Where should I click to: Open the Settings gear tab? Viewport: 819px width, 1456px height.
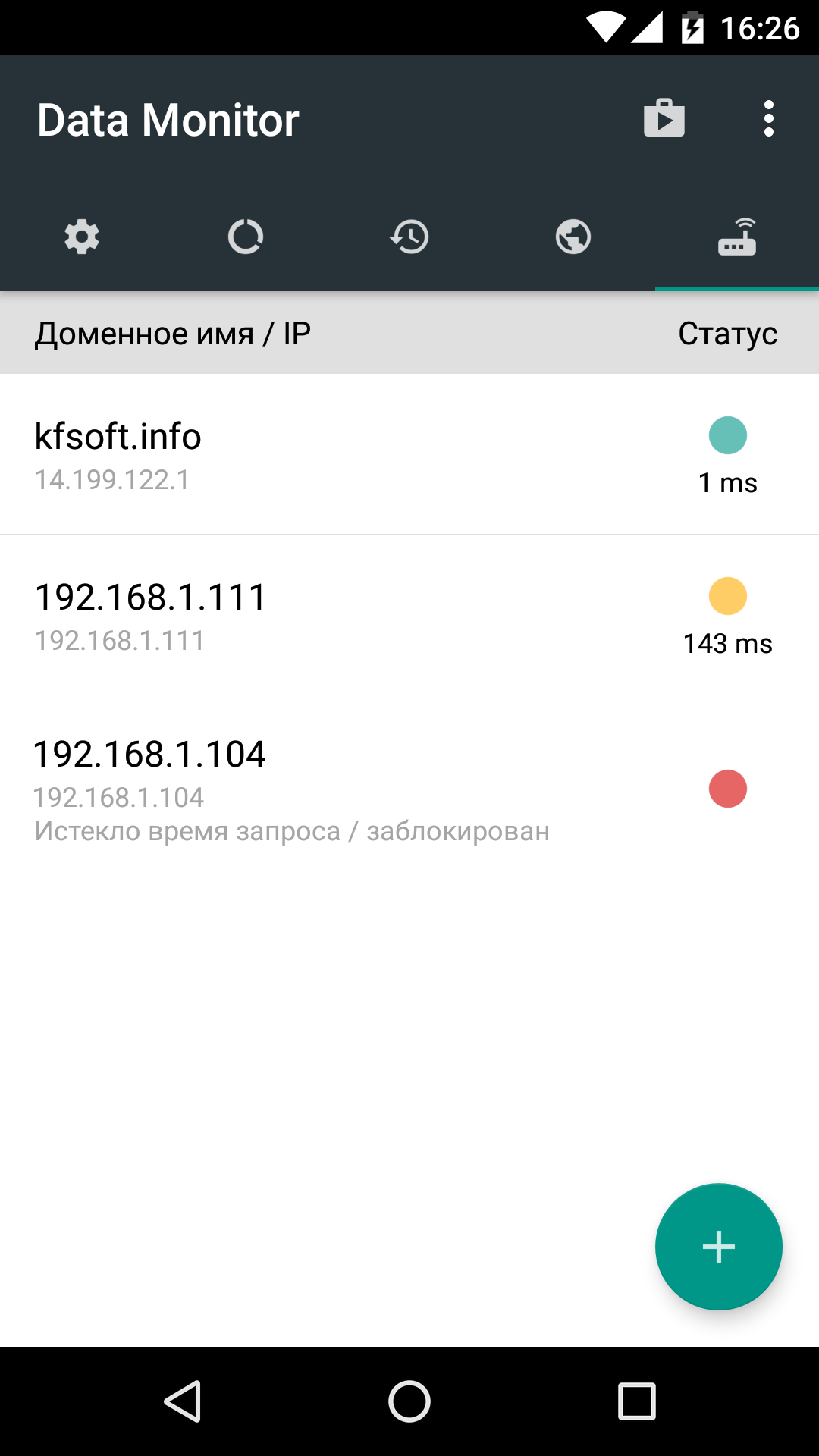click(x=81, y=237)
